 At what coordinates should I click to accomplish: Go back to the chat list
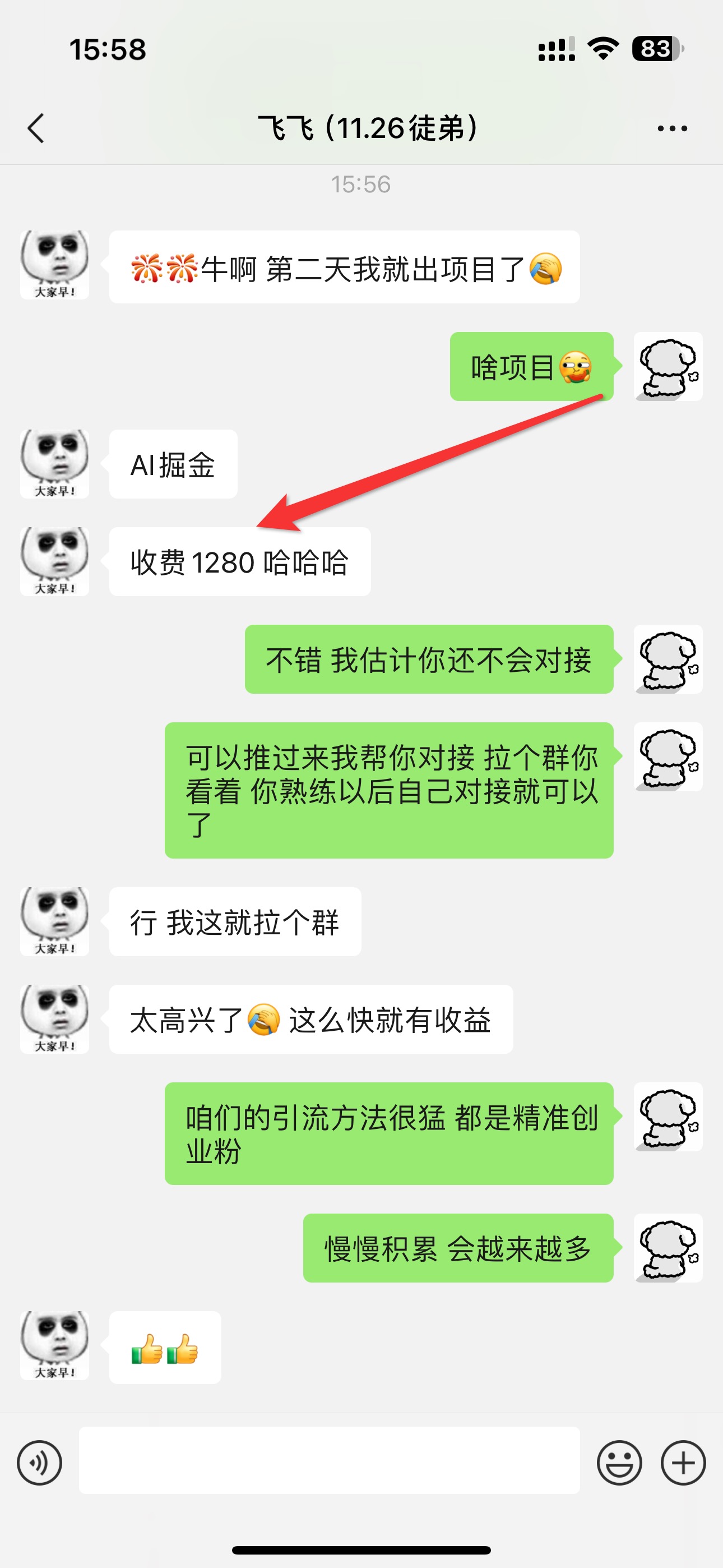[x=36, y=128]
